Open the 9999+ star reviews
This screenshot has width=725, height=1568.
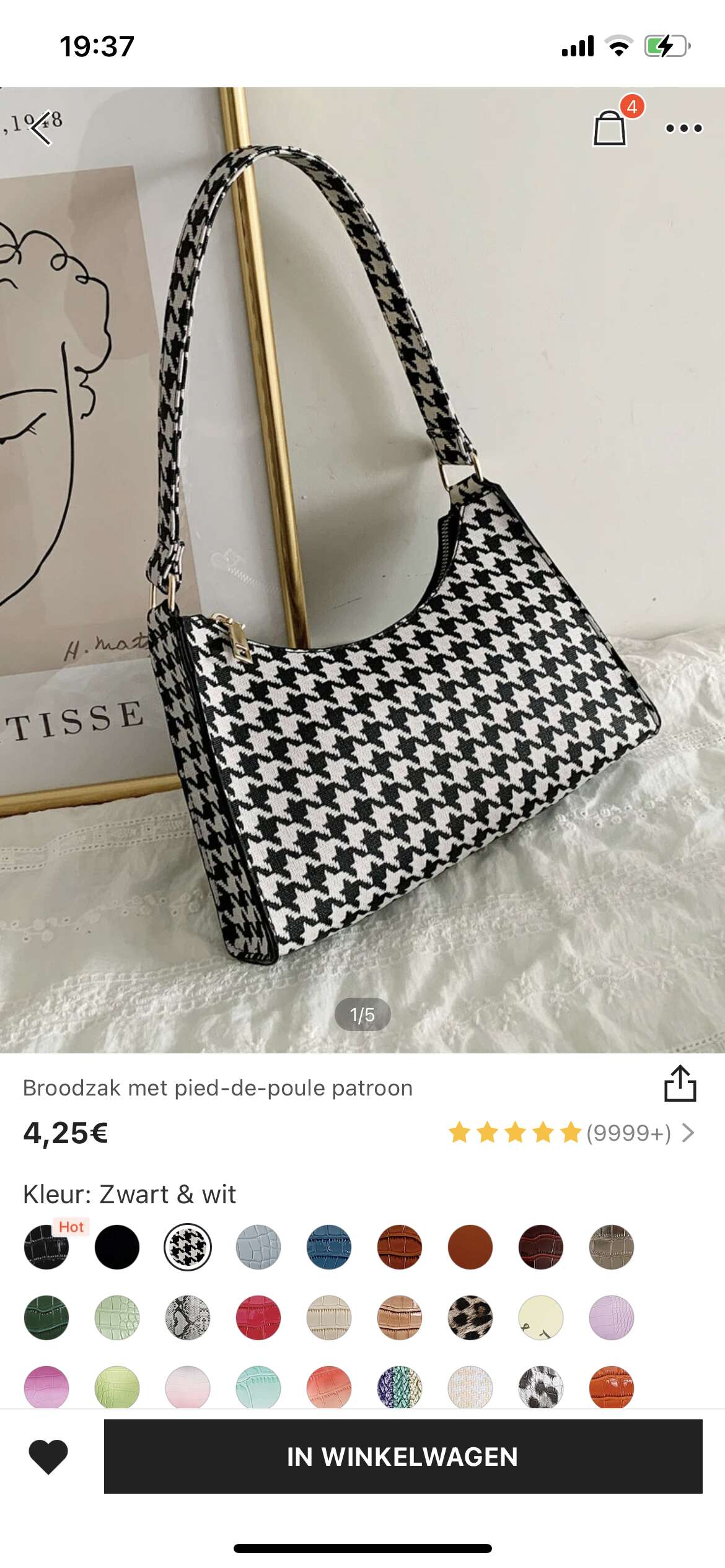click(x=571, y=1133)
